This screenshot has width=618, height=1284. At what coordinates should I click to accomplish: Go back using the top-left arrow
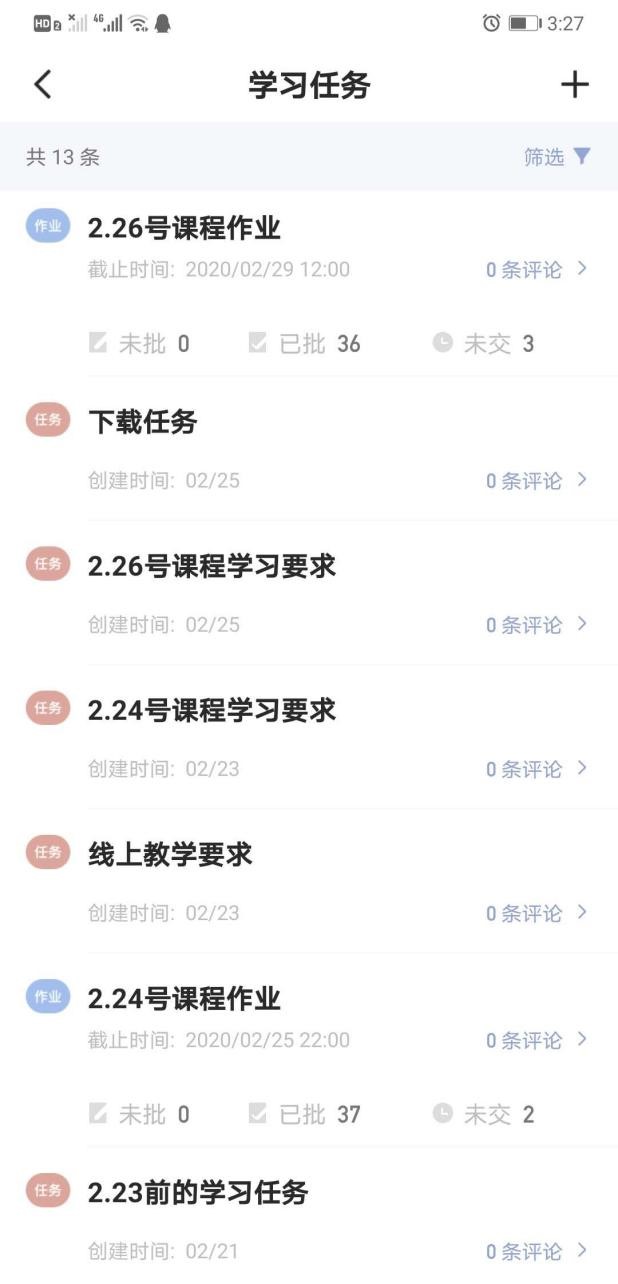point(42,85)
